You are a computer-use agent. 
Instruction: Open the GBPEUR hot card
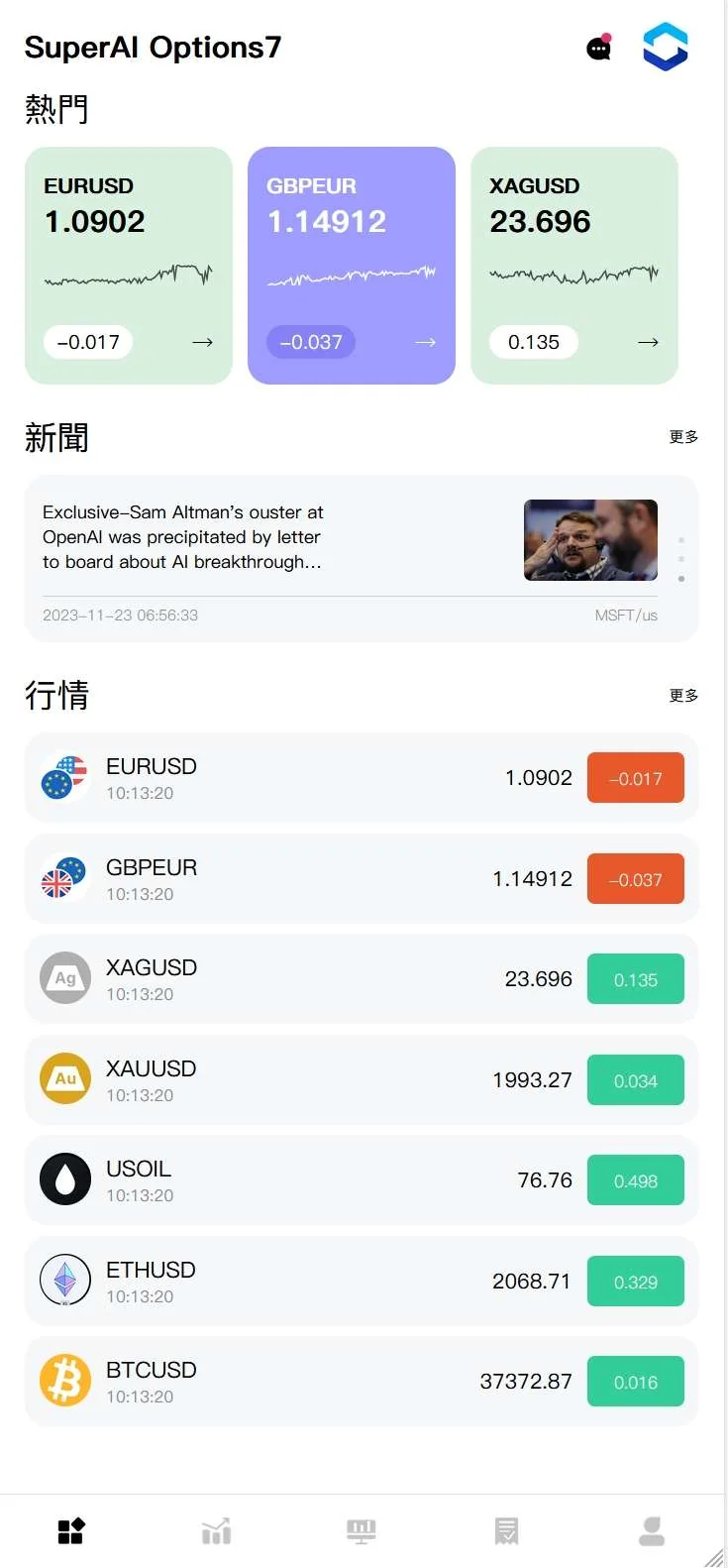[x=352, y=265]
